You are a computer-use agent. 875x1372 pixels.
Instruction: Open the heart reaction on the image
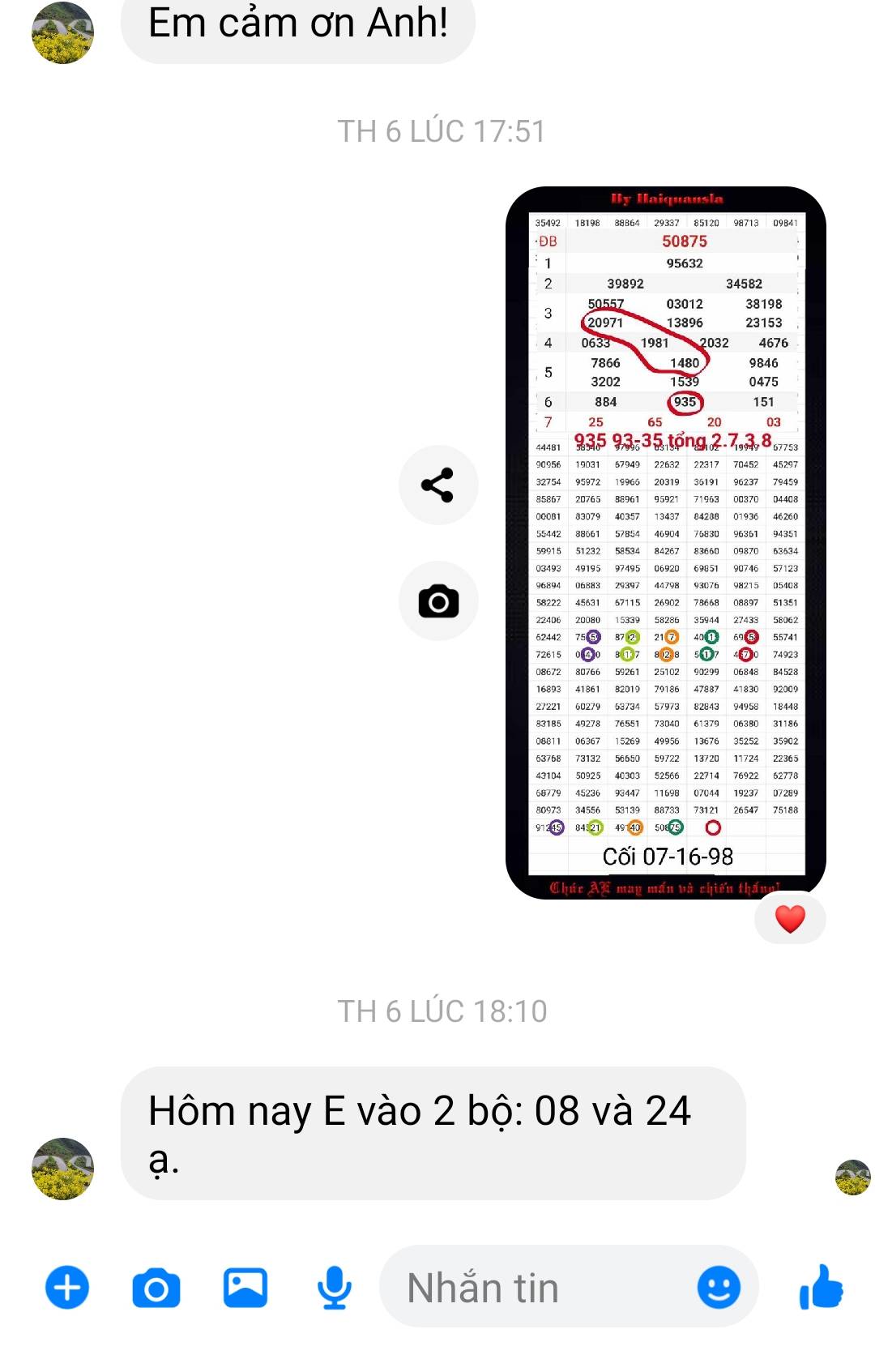pyautogui.click(x=790, y=918)
